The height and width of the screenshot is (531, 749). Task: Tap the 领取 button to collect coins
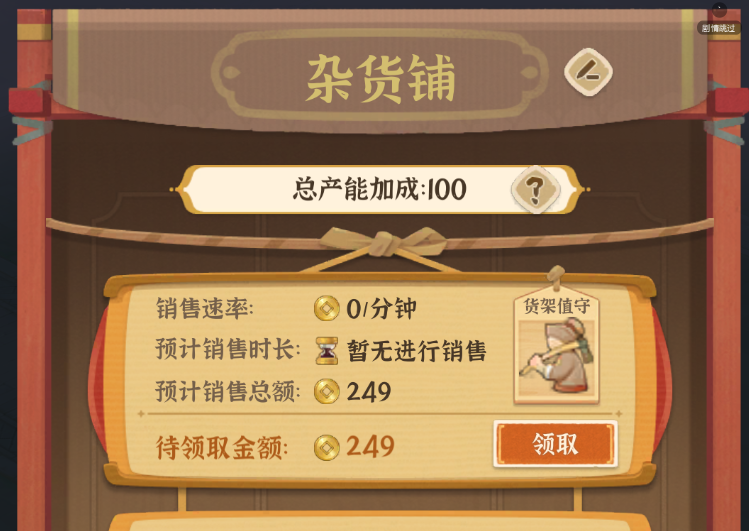click(555, 444)
